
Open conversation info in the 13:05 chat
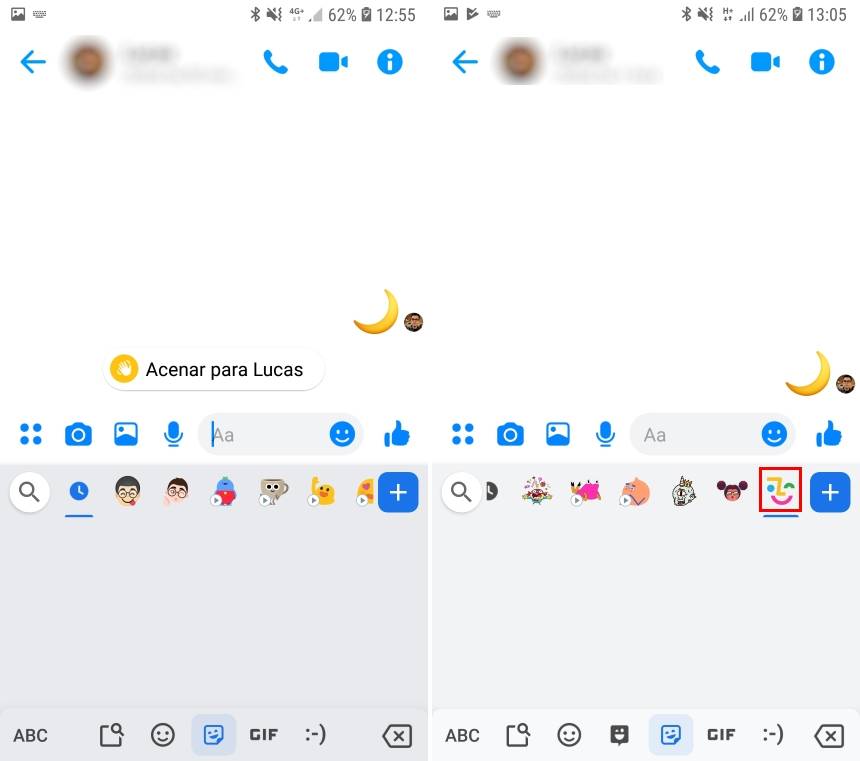(822, 62)
